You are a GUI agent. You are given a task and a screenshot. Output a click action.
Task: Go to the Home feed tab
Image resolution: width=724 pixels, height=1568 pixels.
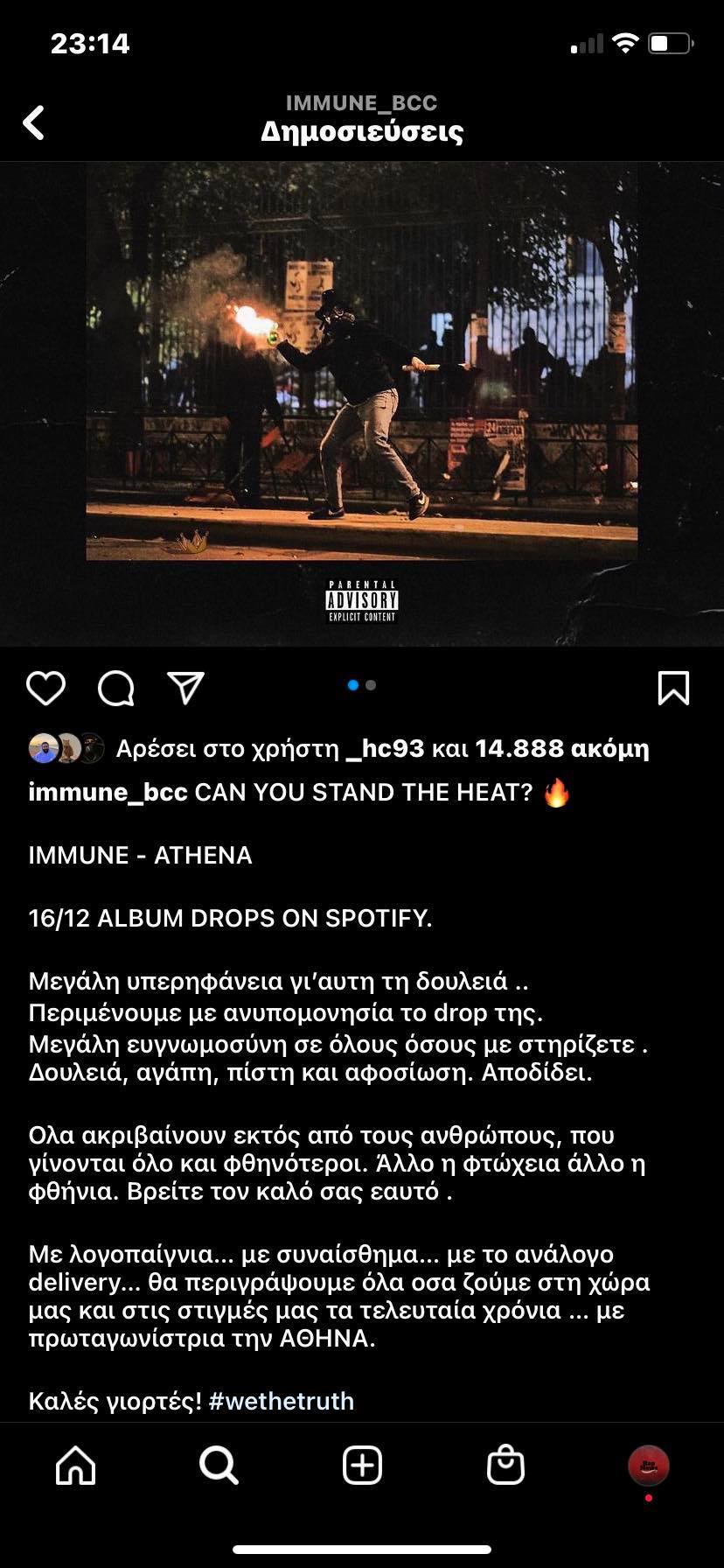click(x=76, y=1465)
